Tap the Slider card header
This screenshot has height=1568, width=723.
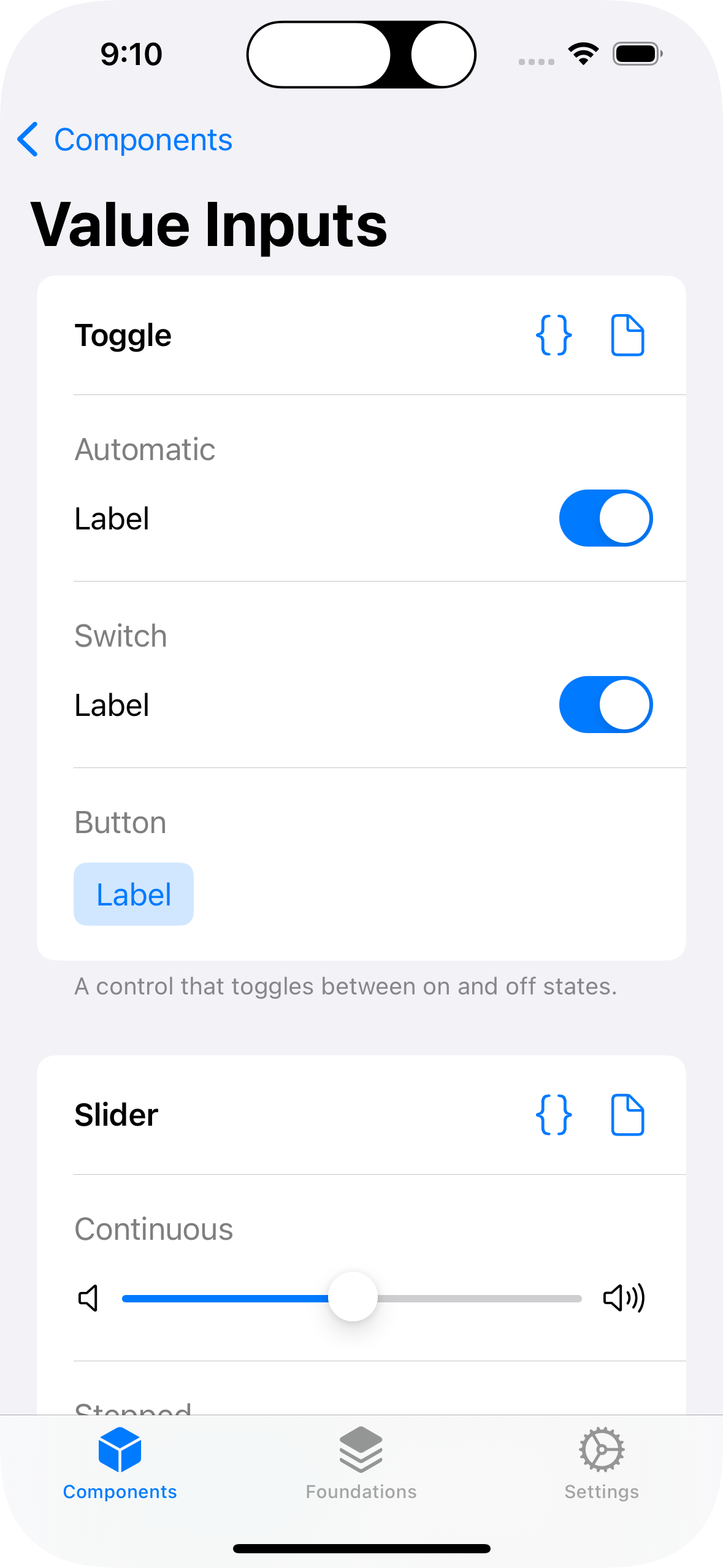(116, 1115)
